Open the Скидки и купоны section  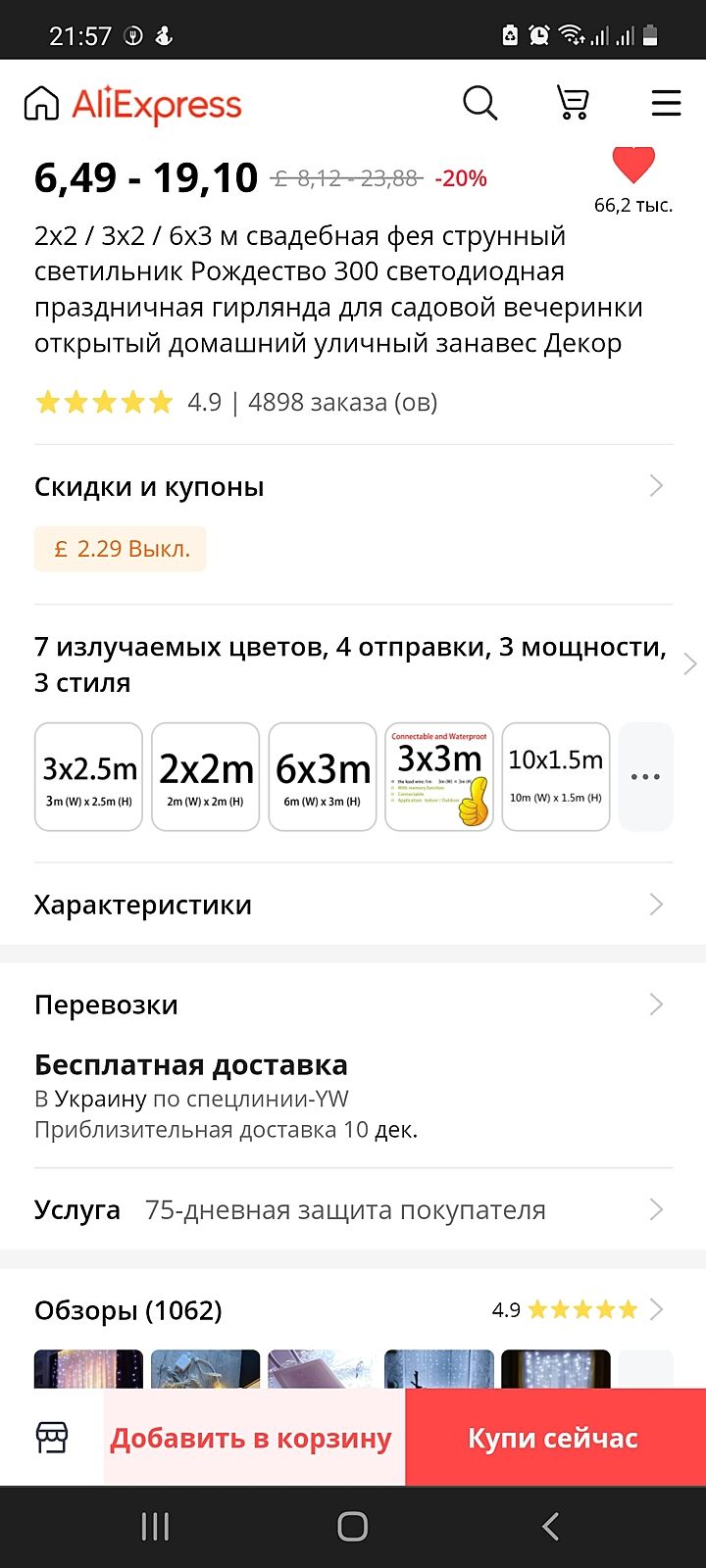click(353, 487)
